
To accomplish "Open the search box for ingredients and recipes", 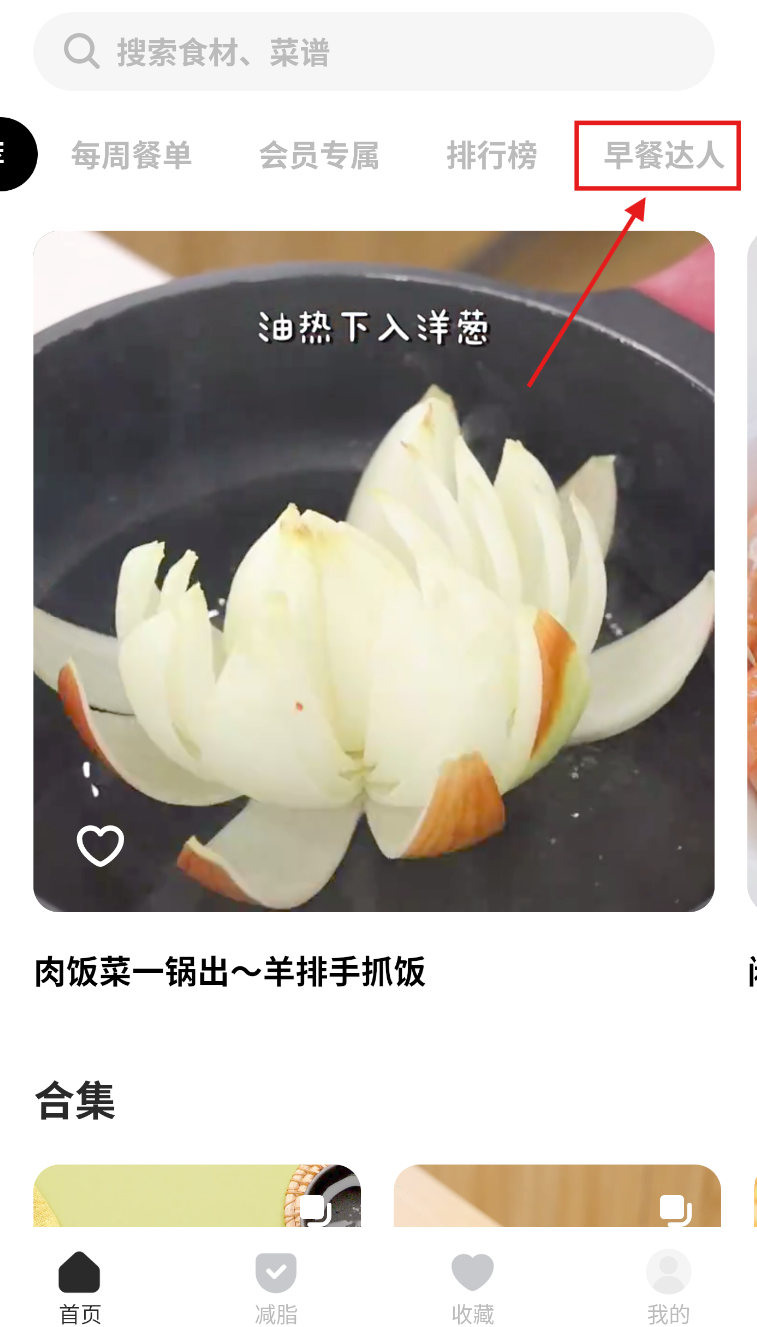I will click(374, 52).
